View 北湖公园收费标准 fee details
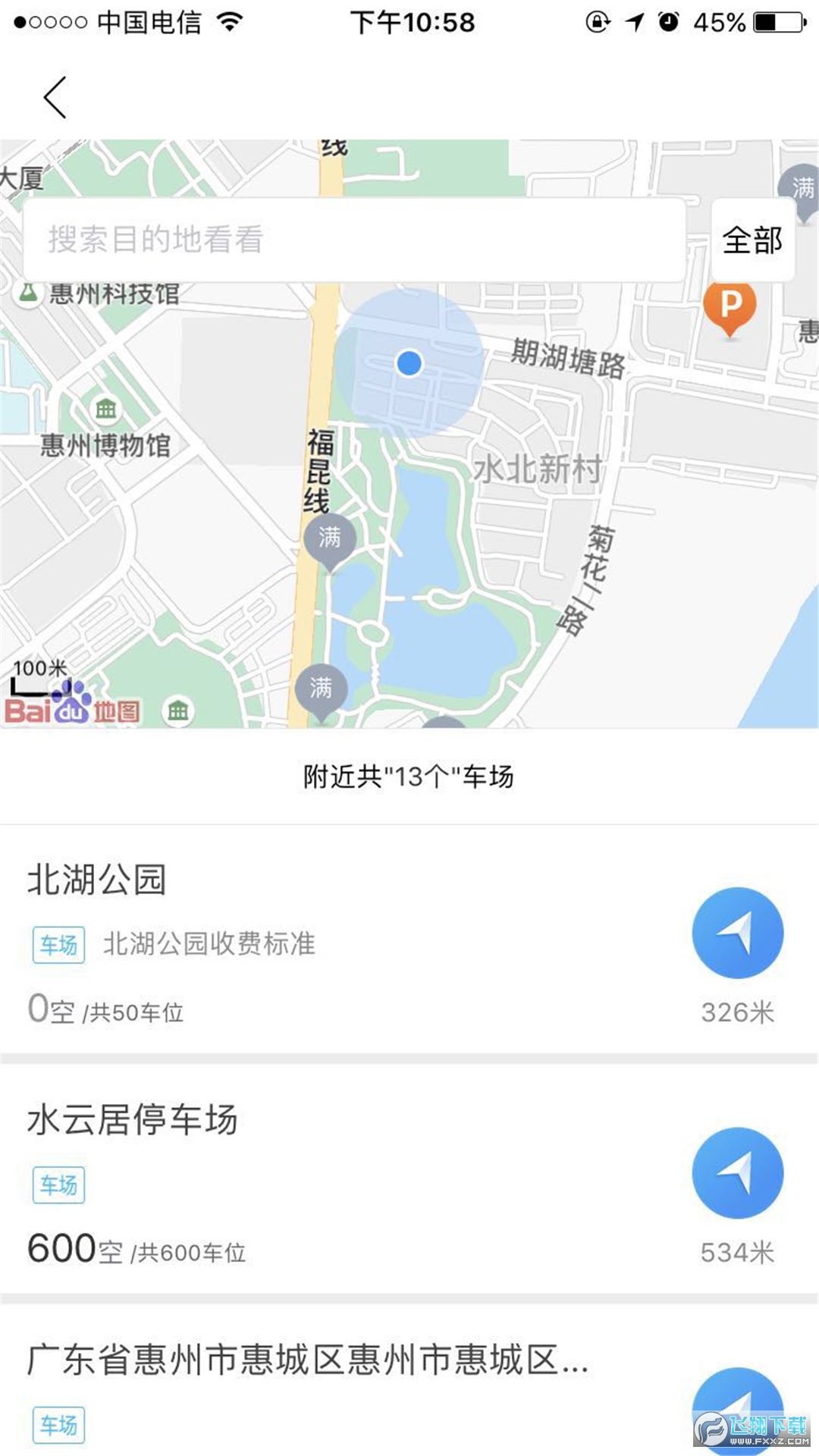Image resolution: width=819 pixels, height=1456 pixels. tap(209, 944)
